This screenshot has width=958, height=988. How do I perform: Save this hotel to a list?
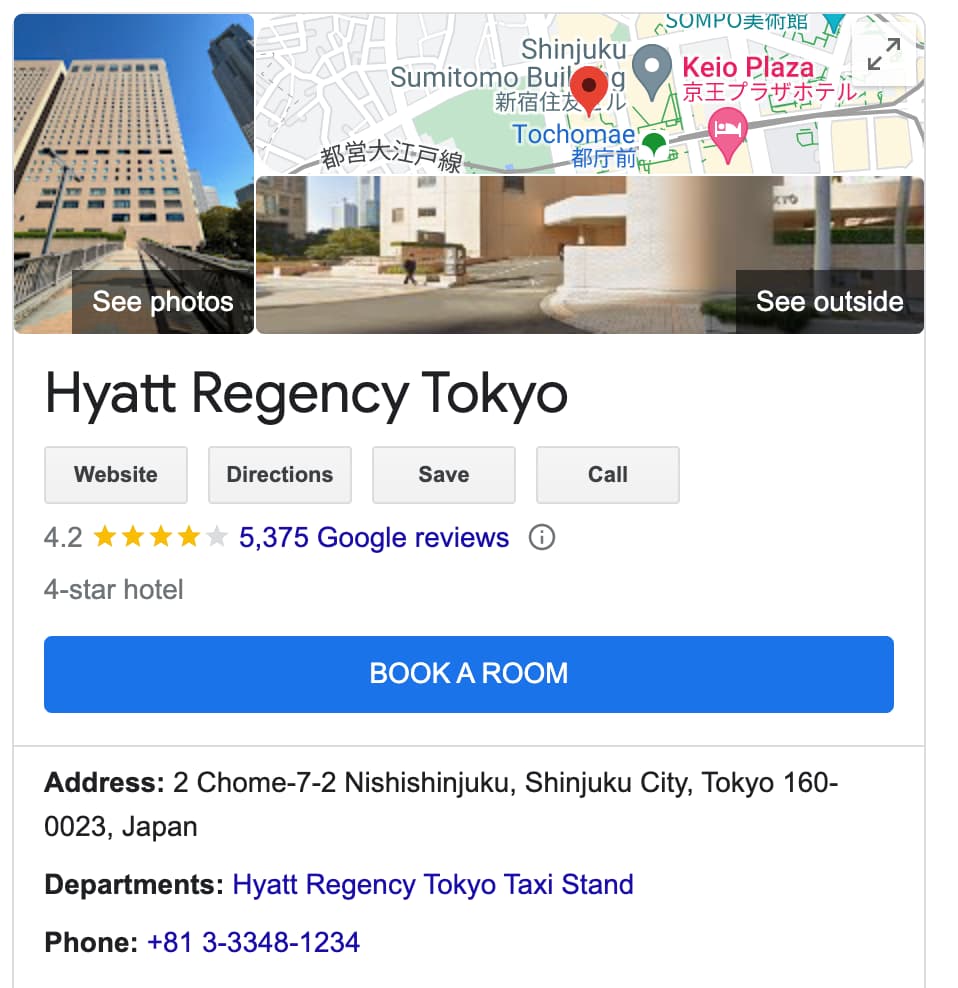(444, 475)
